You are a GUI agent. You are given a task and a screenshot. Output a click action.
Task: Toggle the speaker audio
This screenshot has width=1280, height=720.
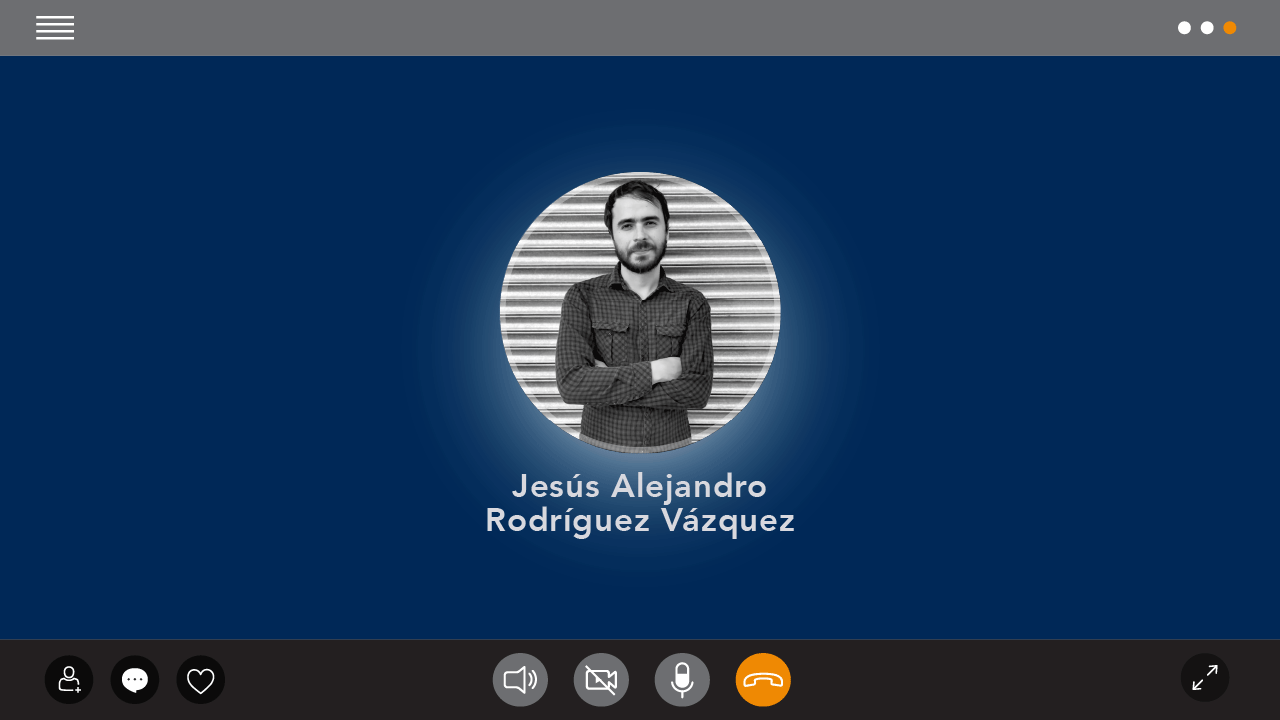(520, 680)
